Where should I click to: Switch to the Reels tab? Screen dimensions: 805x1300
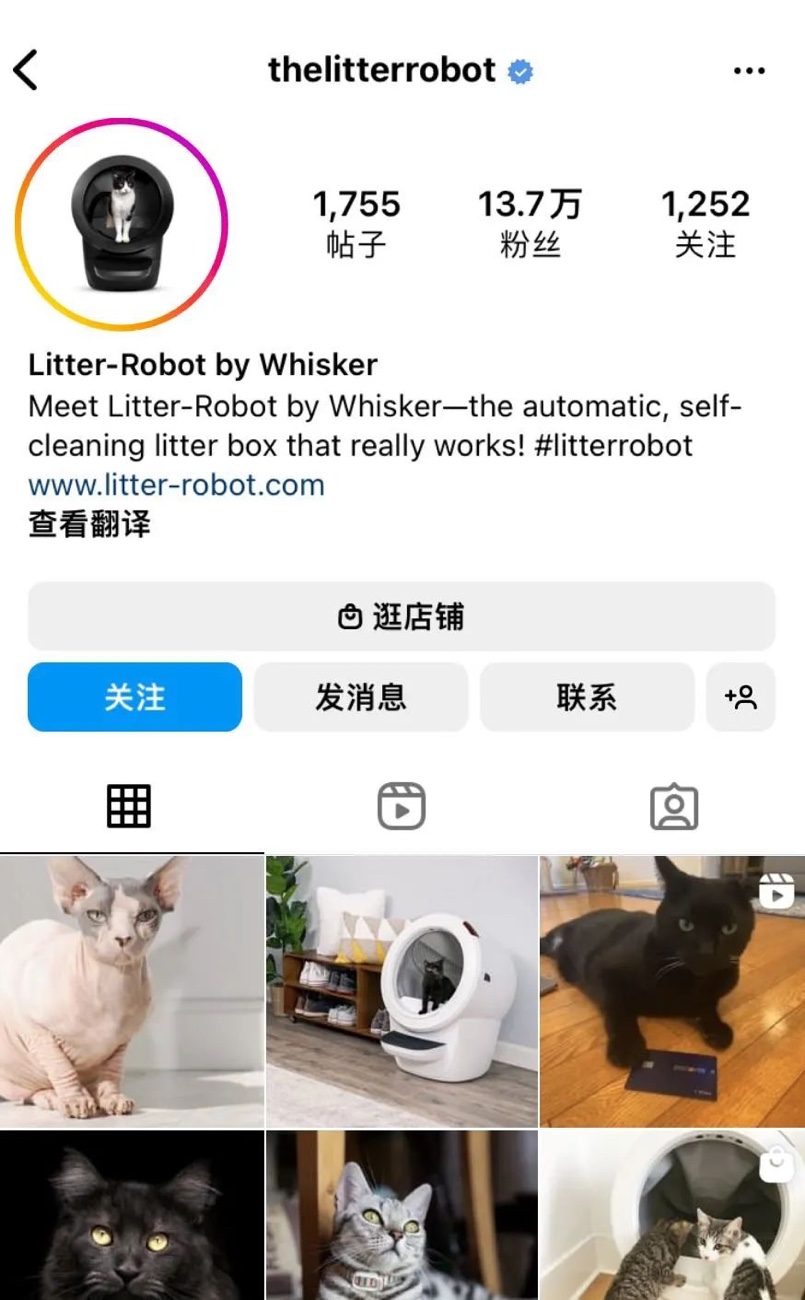tap(401, 806)
